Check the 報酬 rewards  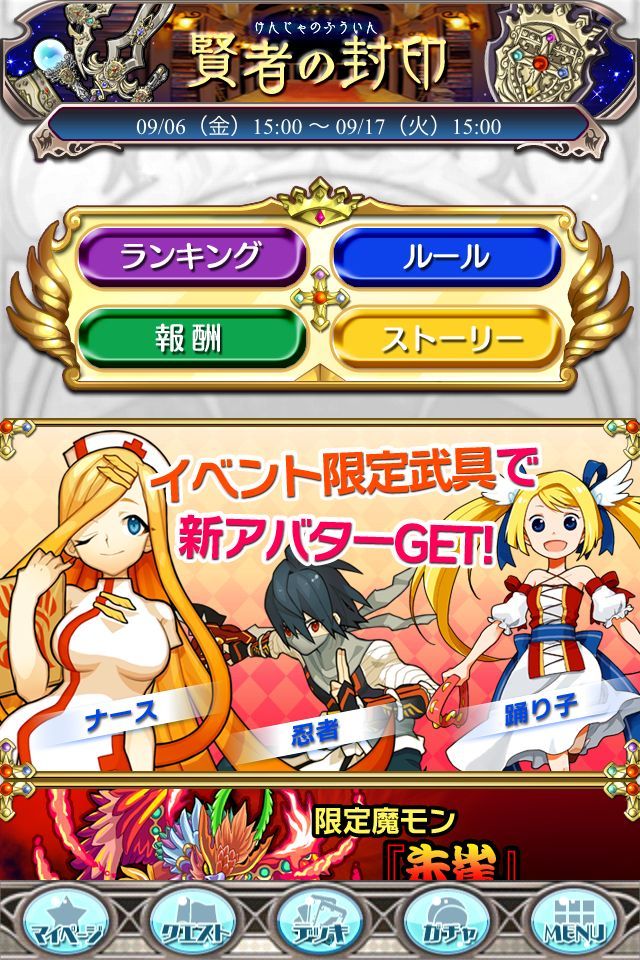190,338
